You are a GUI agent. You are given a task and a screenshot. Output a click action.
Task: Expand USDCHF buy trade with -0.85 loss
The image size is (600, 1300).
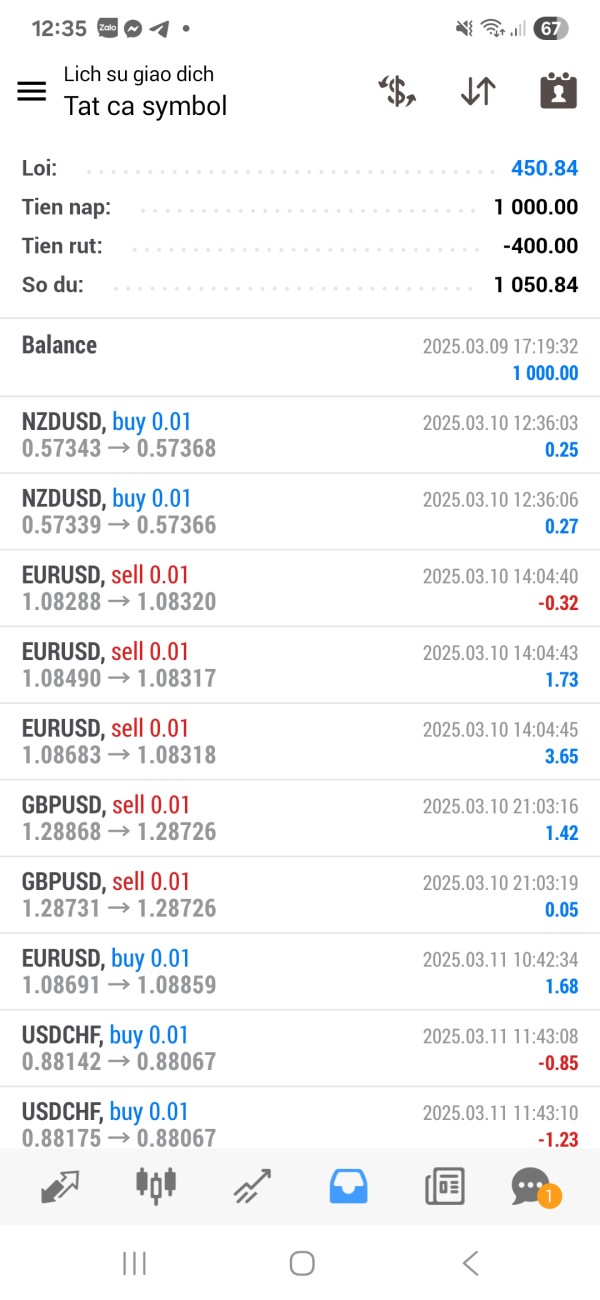300,1048
